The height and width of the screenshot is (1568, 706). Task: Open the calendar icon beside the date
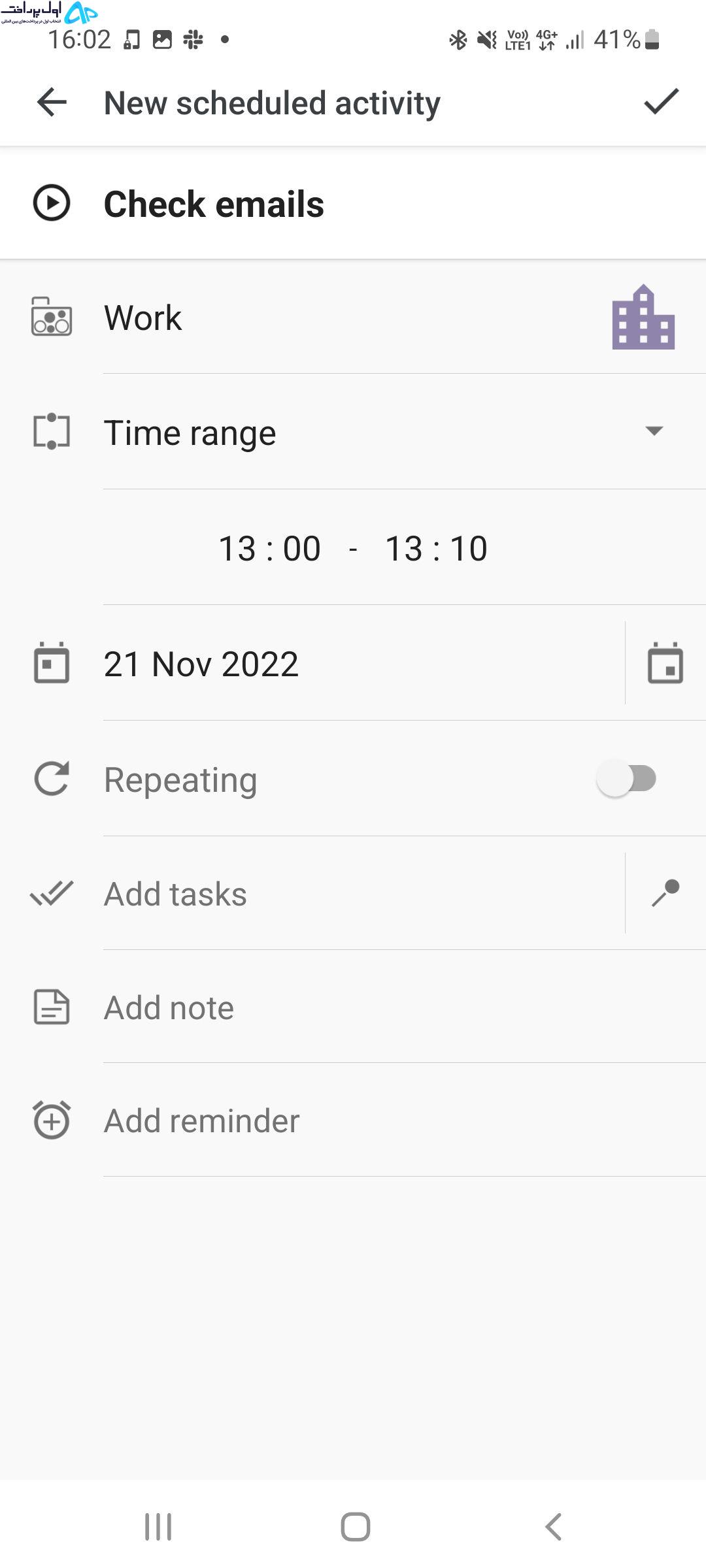(x=665, y=663)
